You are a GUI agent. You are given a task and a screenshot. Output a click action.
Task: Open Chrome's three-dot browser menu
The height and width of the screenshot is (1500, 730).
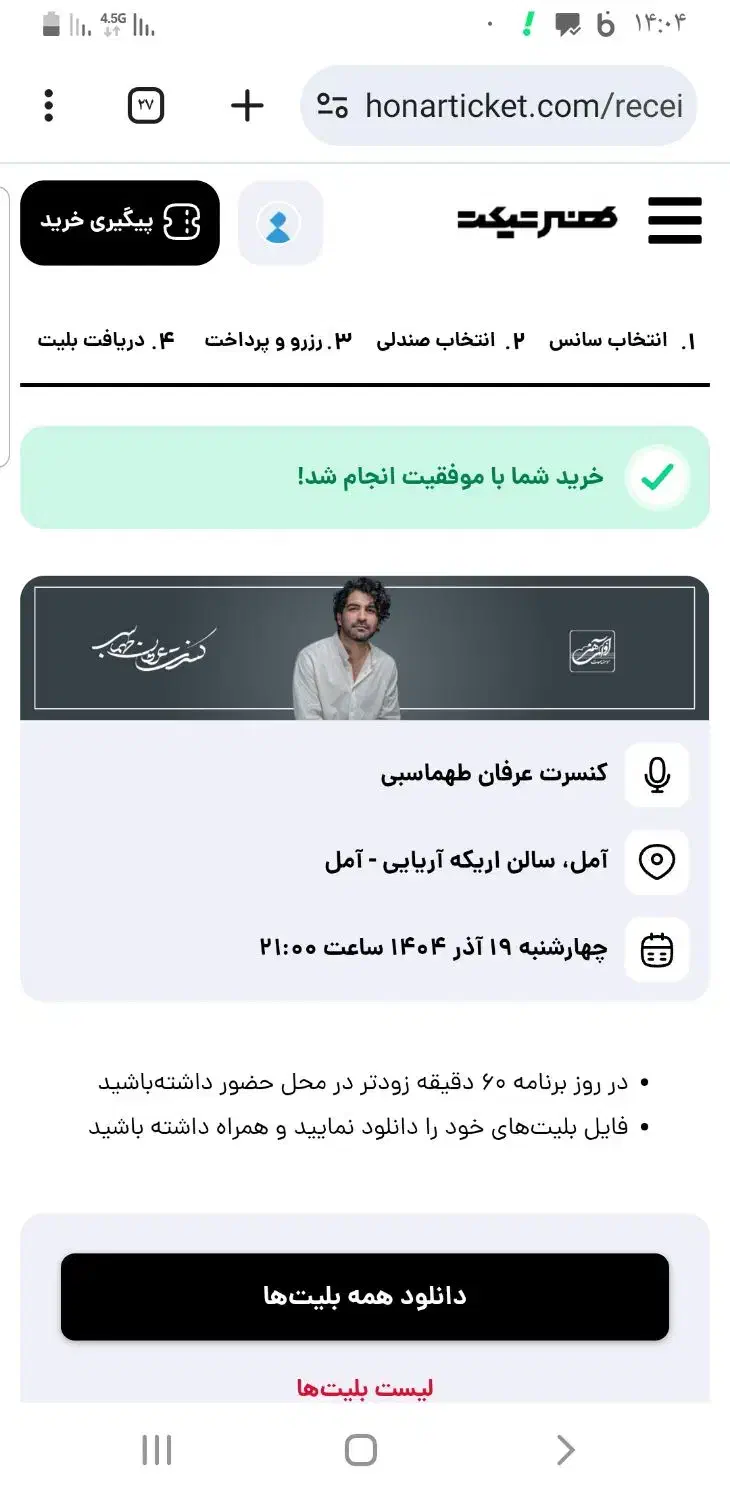48,105
